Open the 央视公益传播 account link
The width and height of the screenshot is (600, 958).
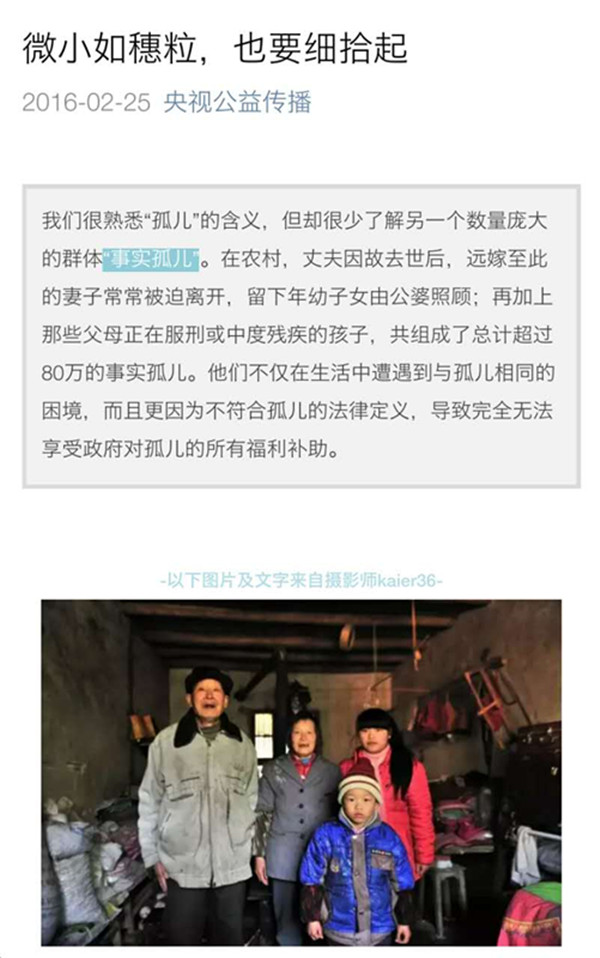(237, 102)
